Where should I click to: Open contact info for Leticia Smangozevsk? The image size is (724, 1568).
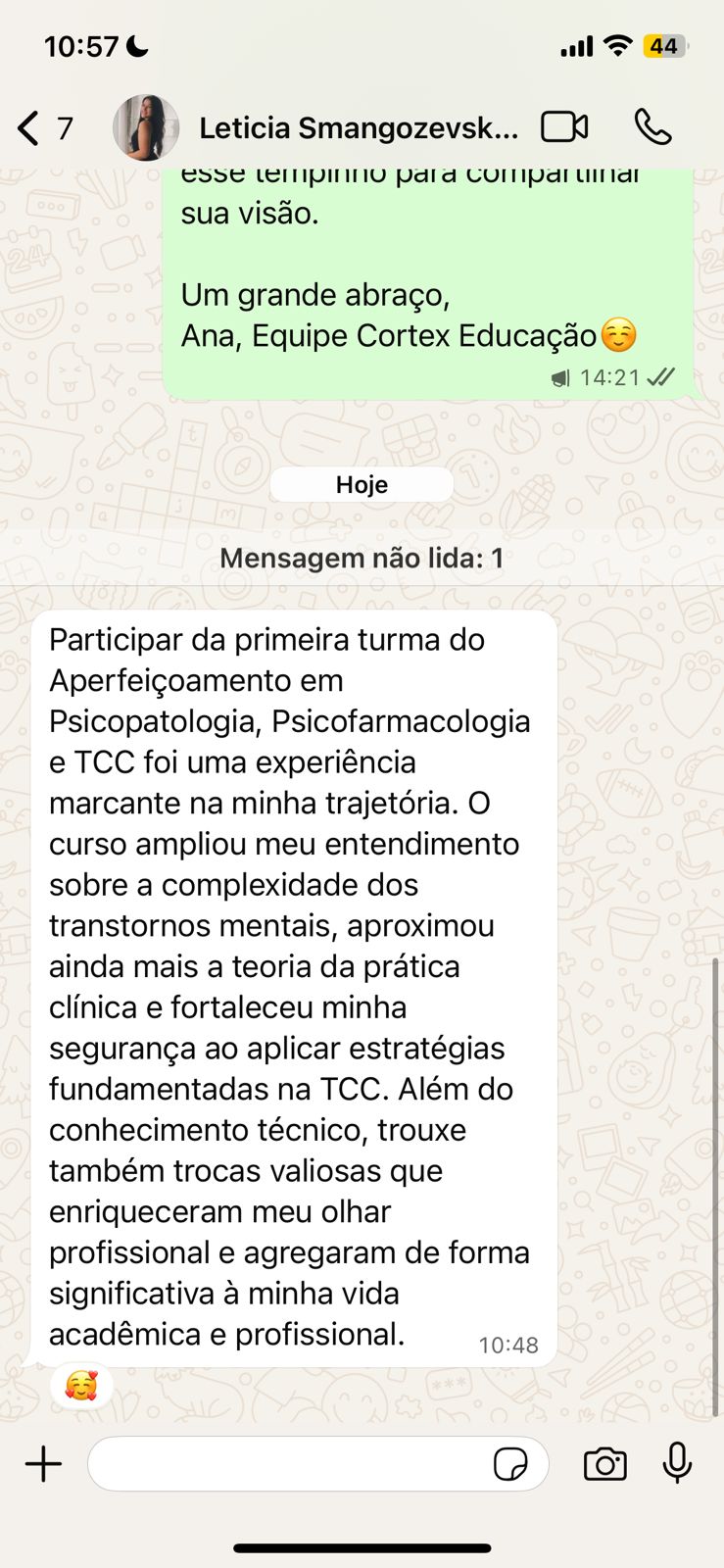click(x=359, y=128)
